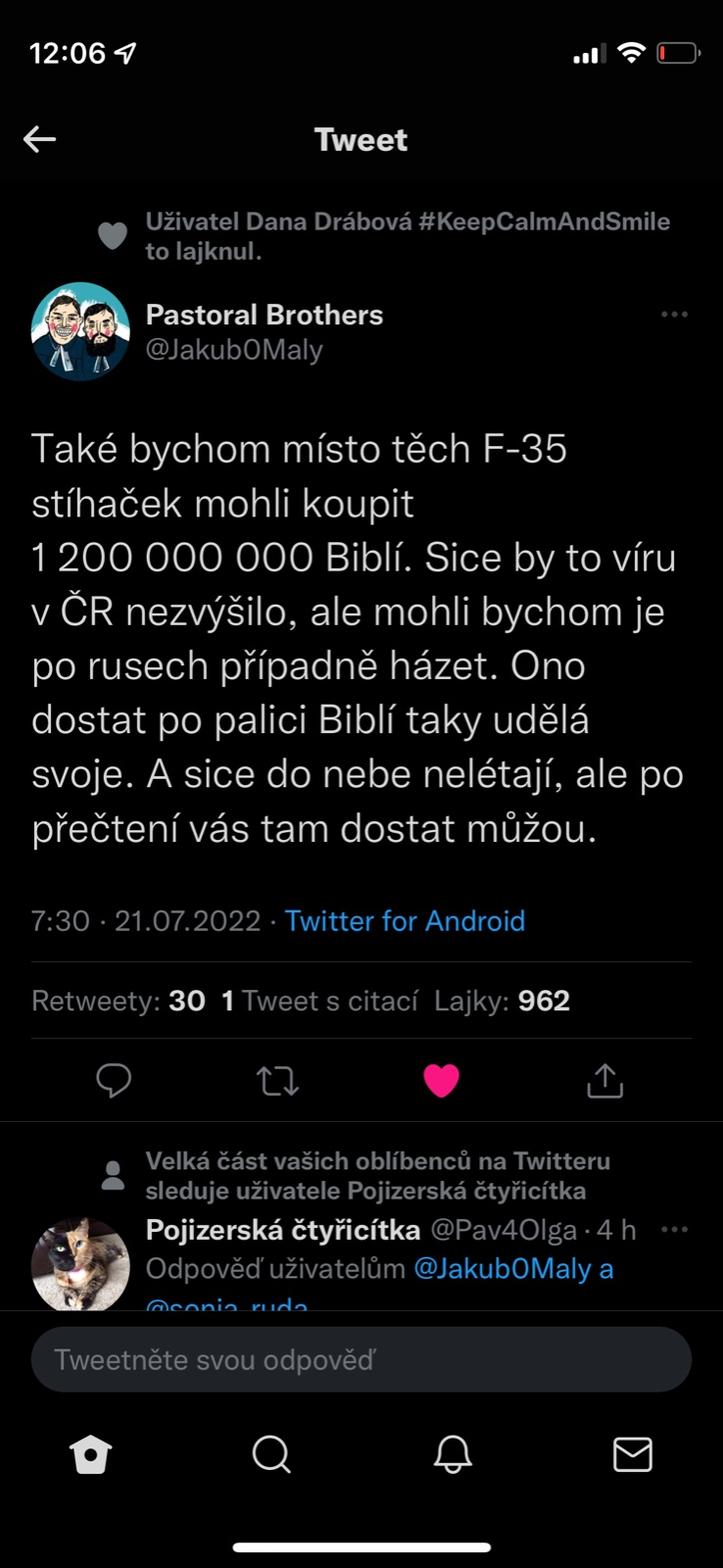Open Pojizerská čtyřicítka's cat avatar
The height and width of the screenshot is (1568, 723).
[80, 1264]
